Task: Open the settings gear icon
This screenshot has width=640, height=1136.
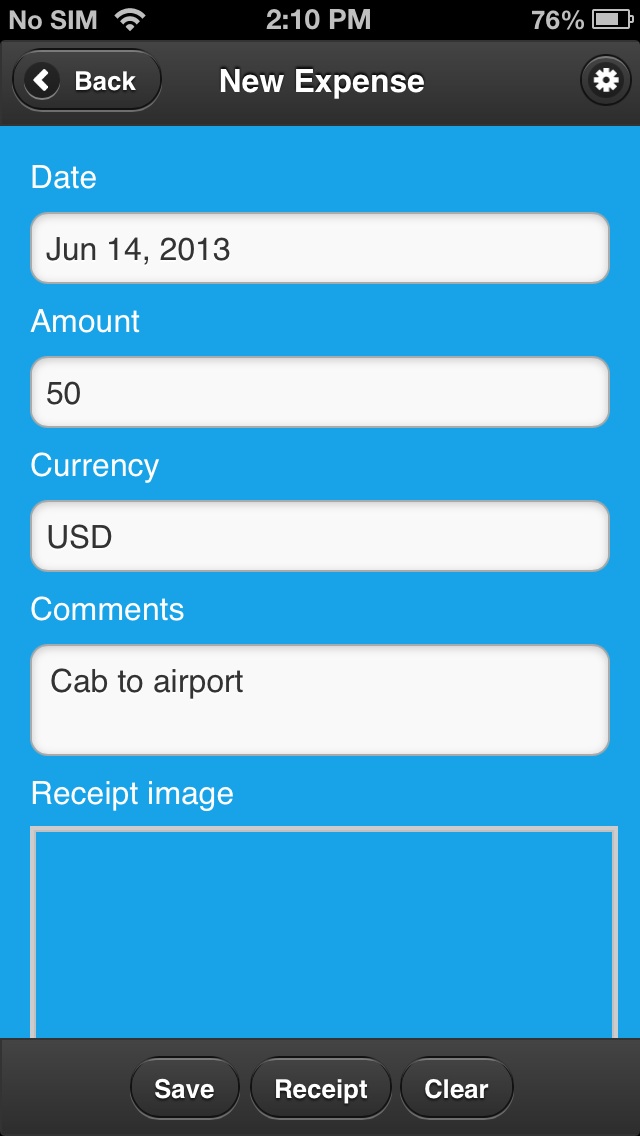Action: pos(606,81)
